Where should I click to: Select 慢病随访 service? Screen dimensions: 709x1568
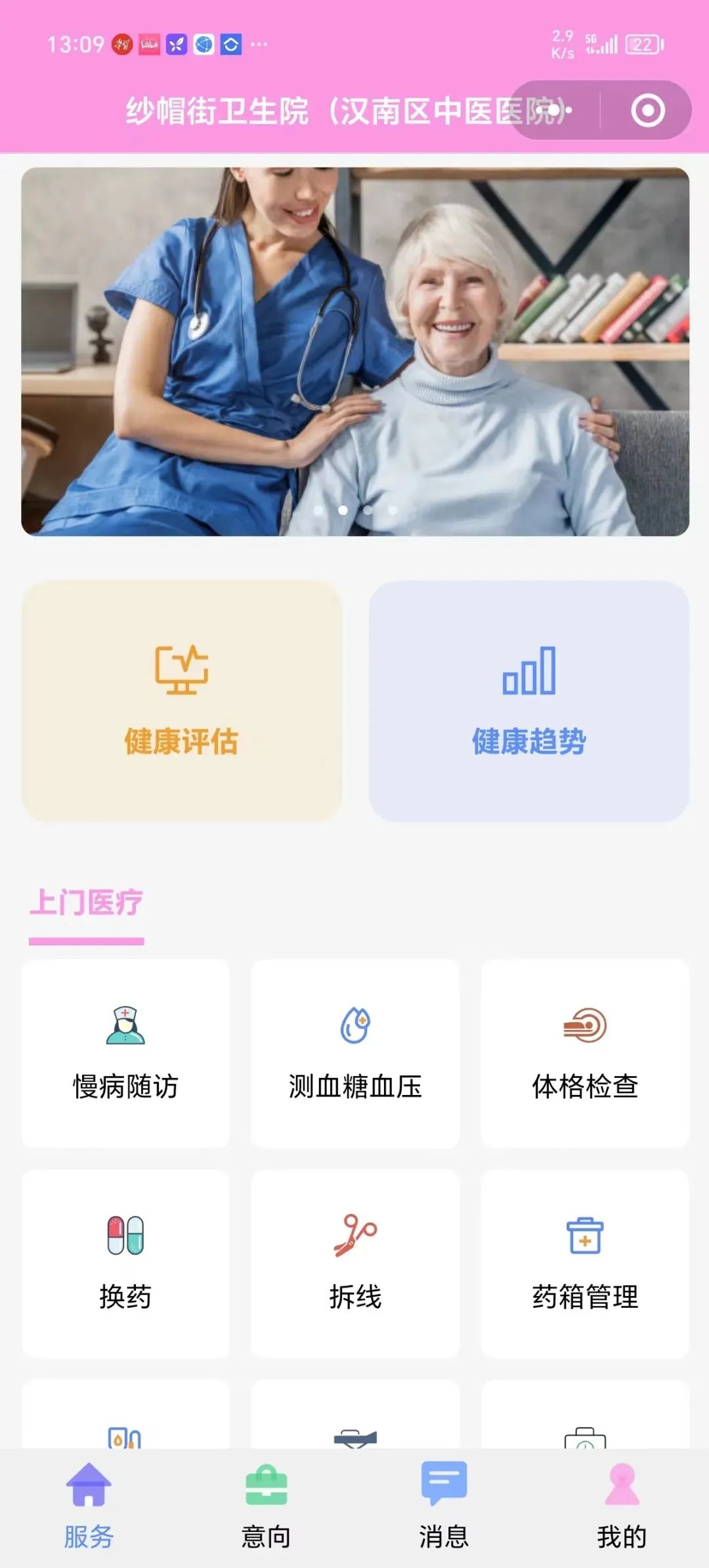(125, 1053)
